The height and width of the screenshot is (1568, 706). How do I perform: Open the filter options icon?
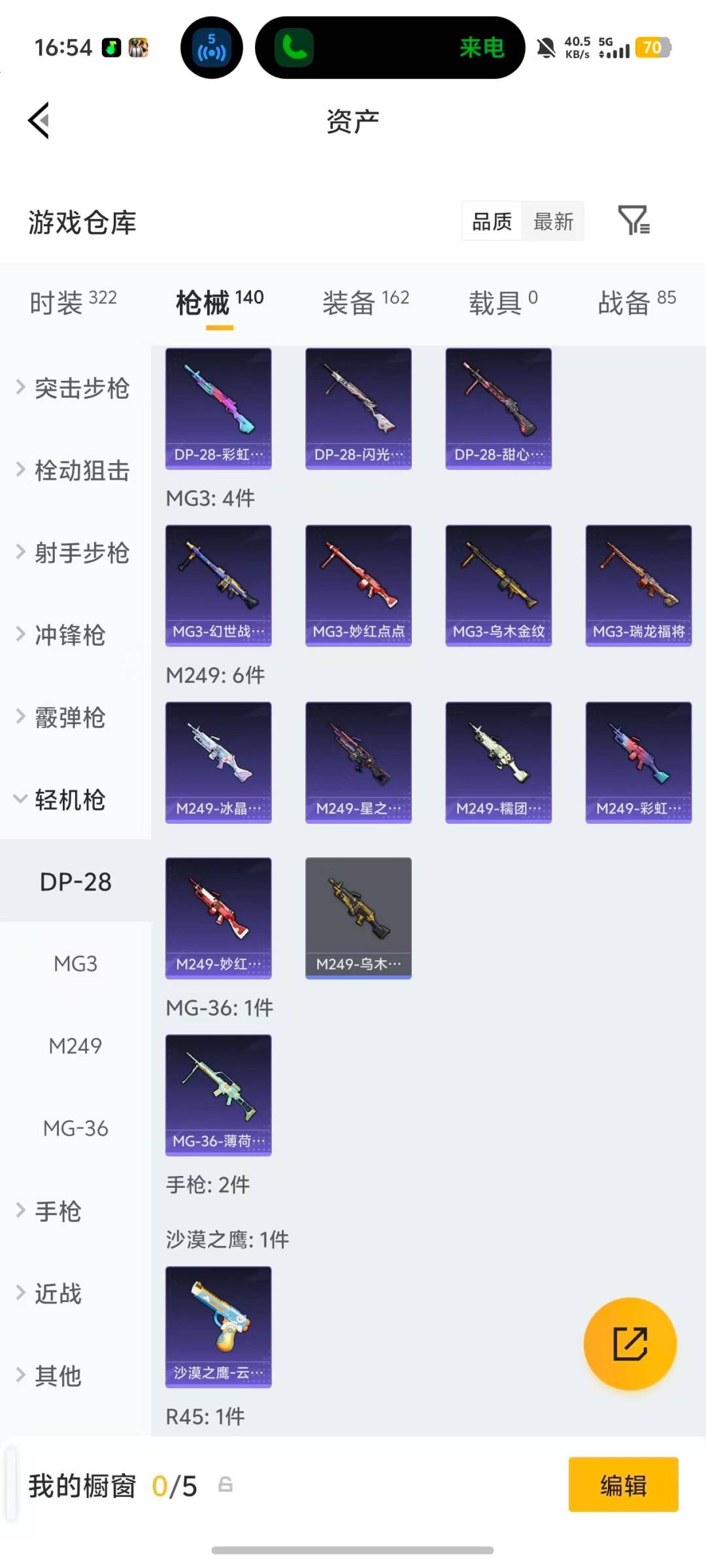633,222
